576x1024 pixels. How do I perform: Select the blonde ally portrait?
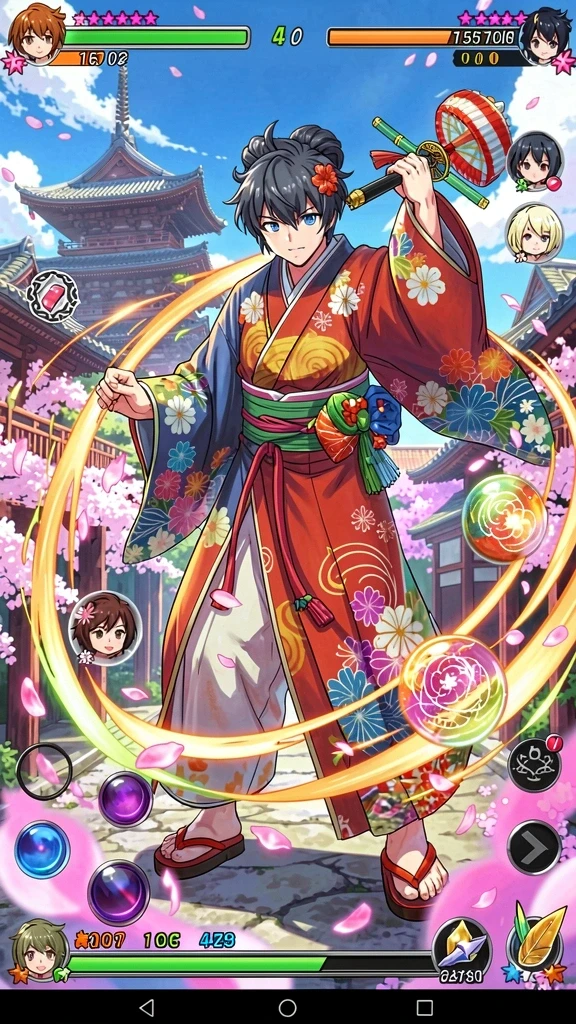click(534, 232)
